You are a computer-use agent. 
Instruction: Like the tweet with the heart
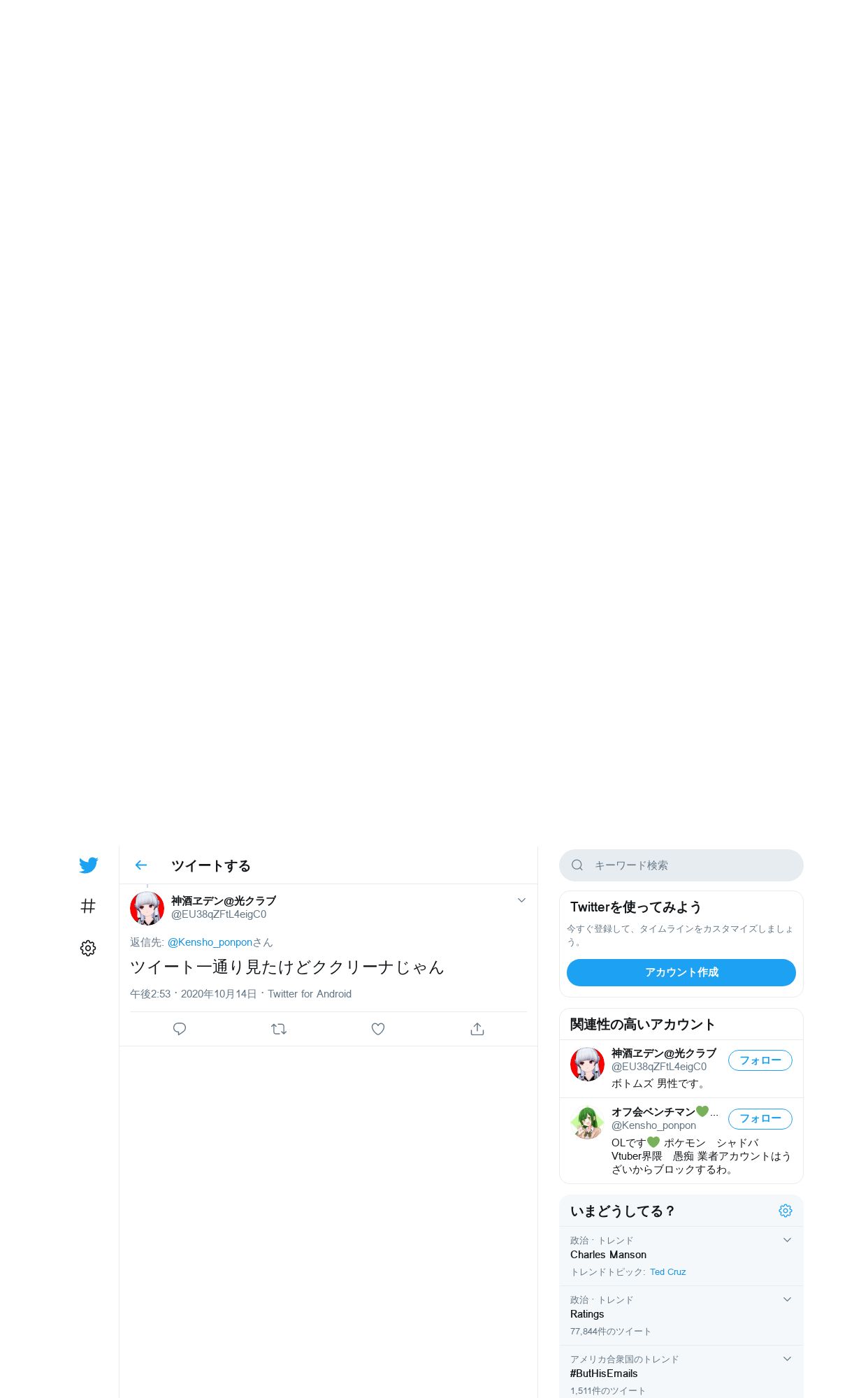pos(378,1029)
